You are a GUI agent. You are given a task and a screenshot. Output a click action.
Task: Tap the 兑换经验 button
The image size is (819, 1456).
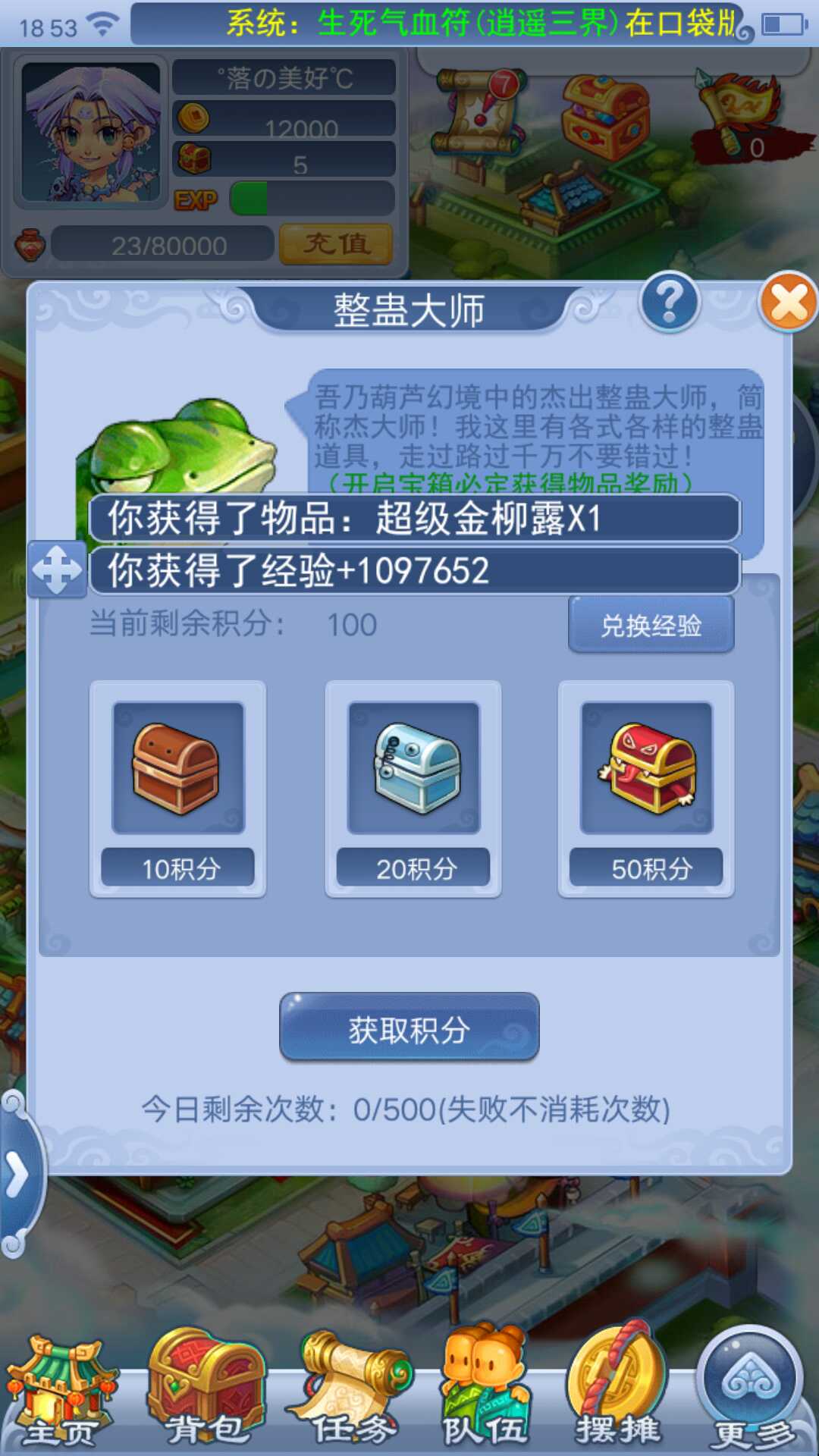[651, 625]
